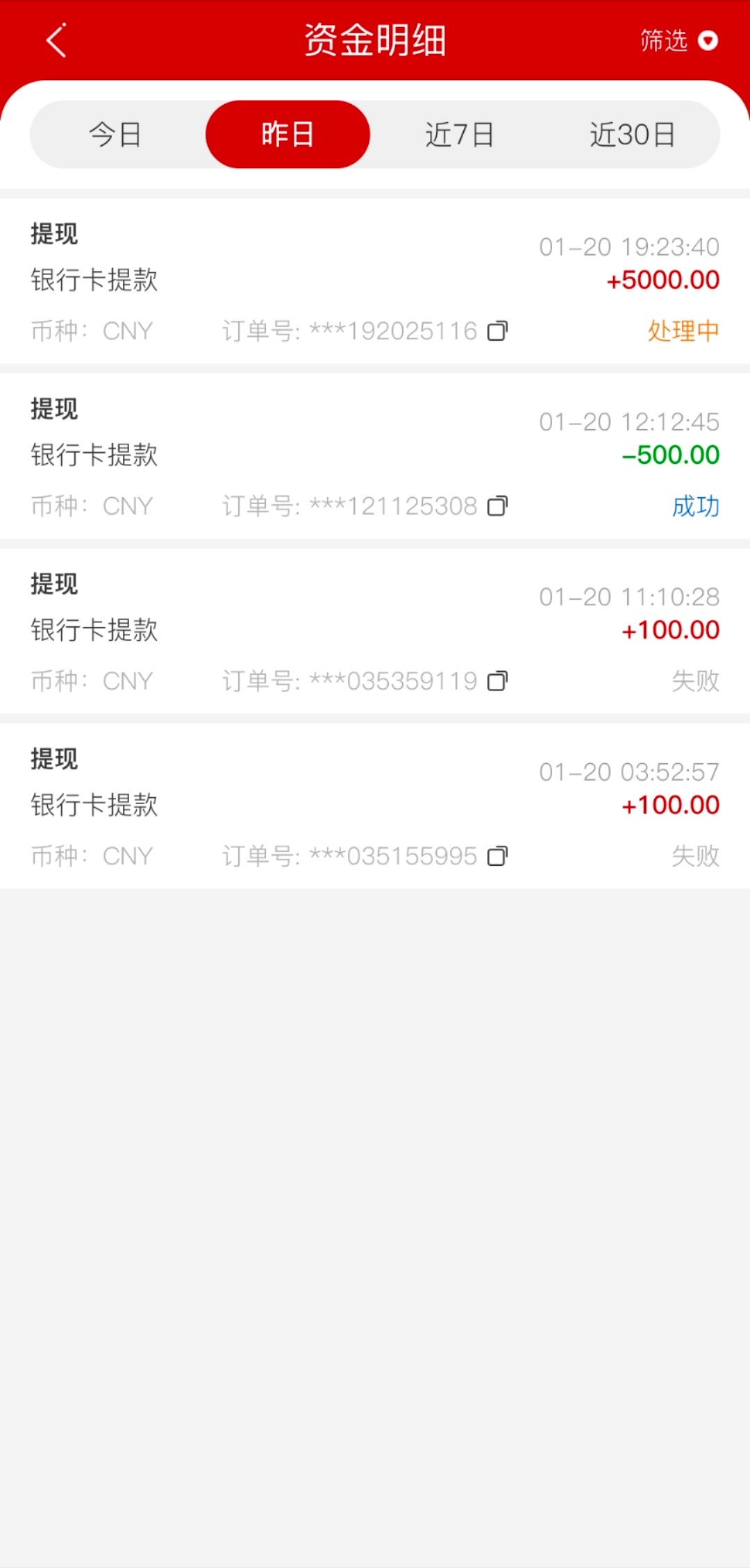The image size is (750, 1568).
Task: Click the 资金明细 title text
Action: click(375, 40)
